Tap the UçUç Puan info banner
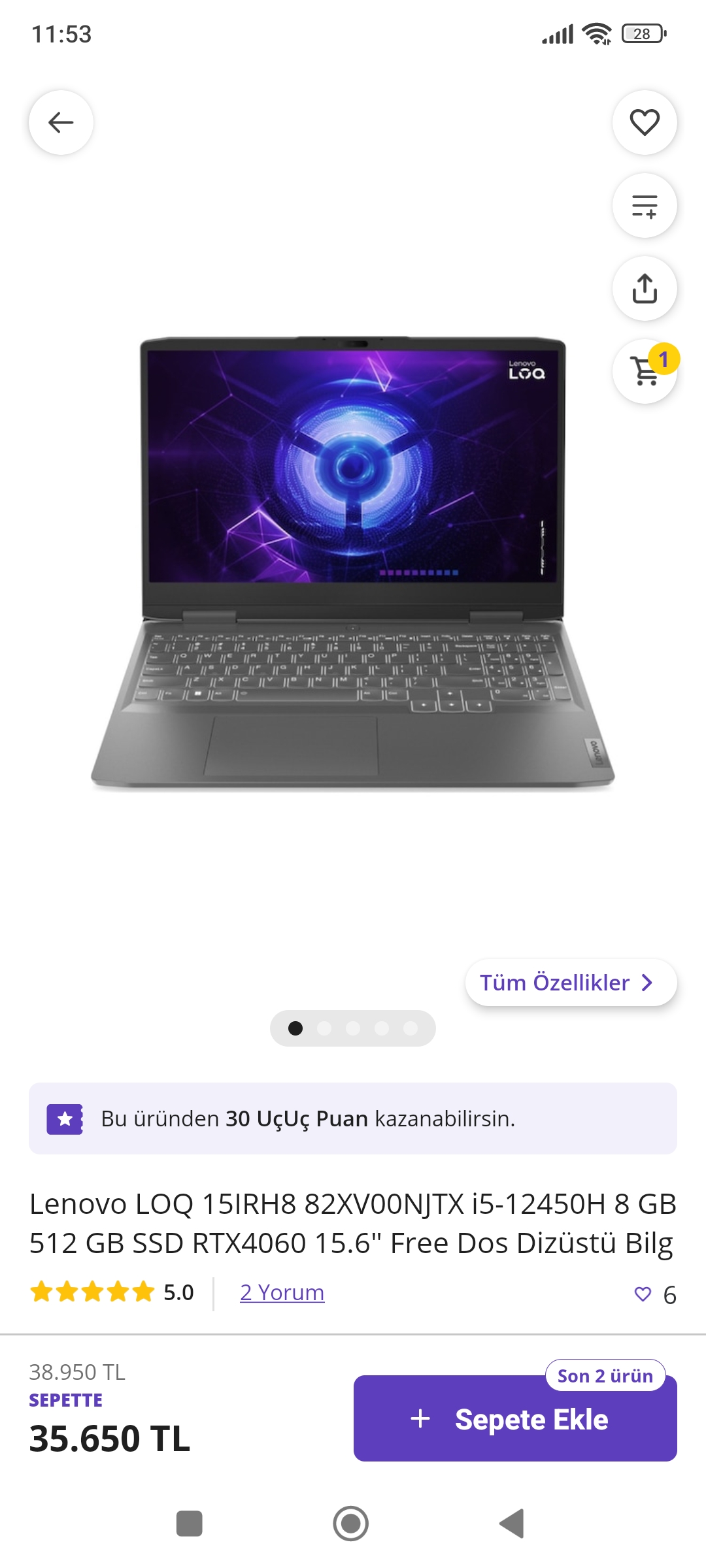Screen dimensions: 706x1568 click(353, 1119)
